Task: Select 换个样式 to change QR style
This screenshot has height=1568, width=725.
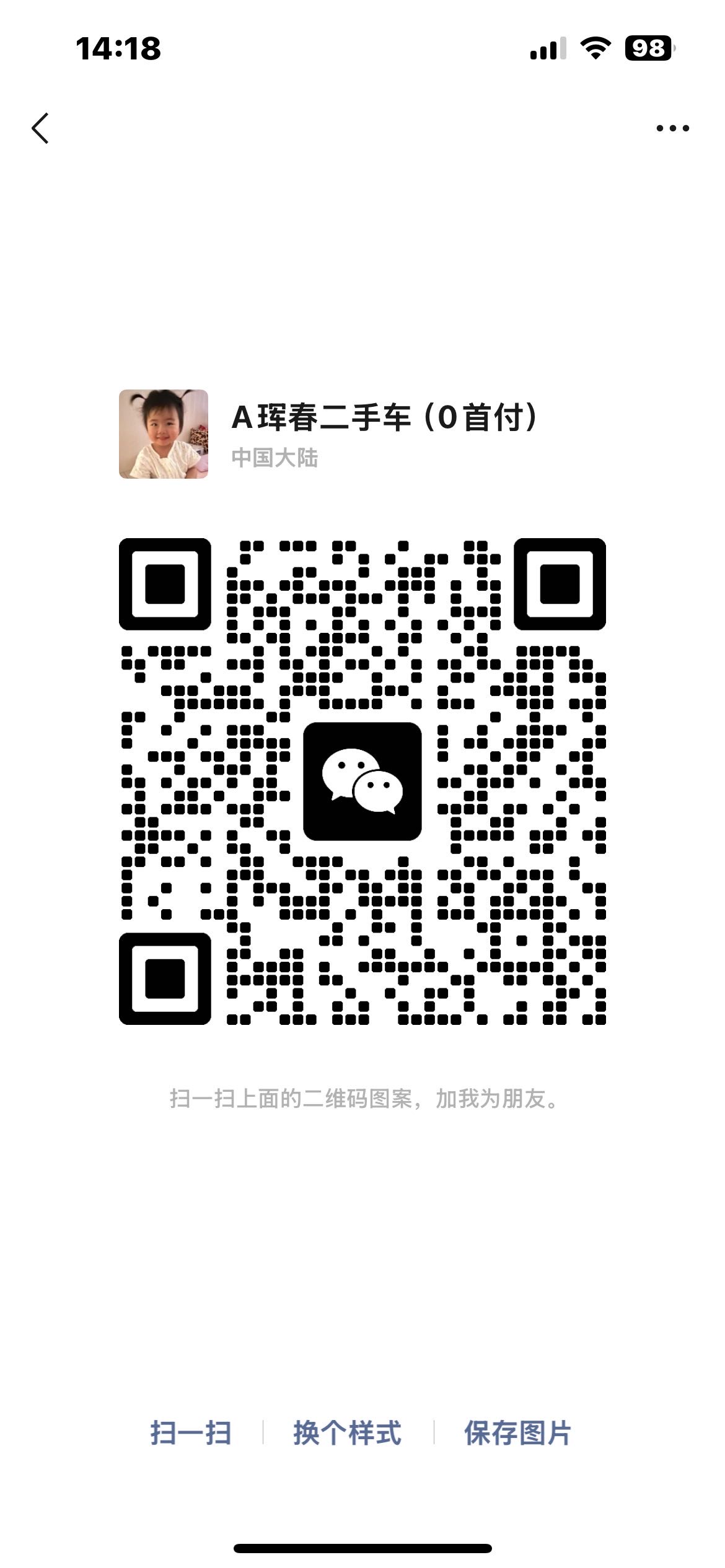Action: (x=347, y=1433)
